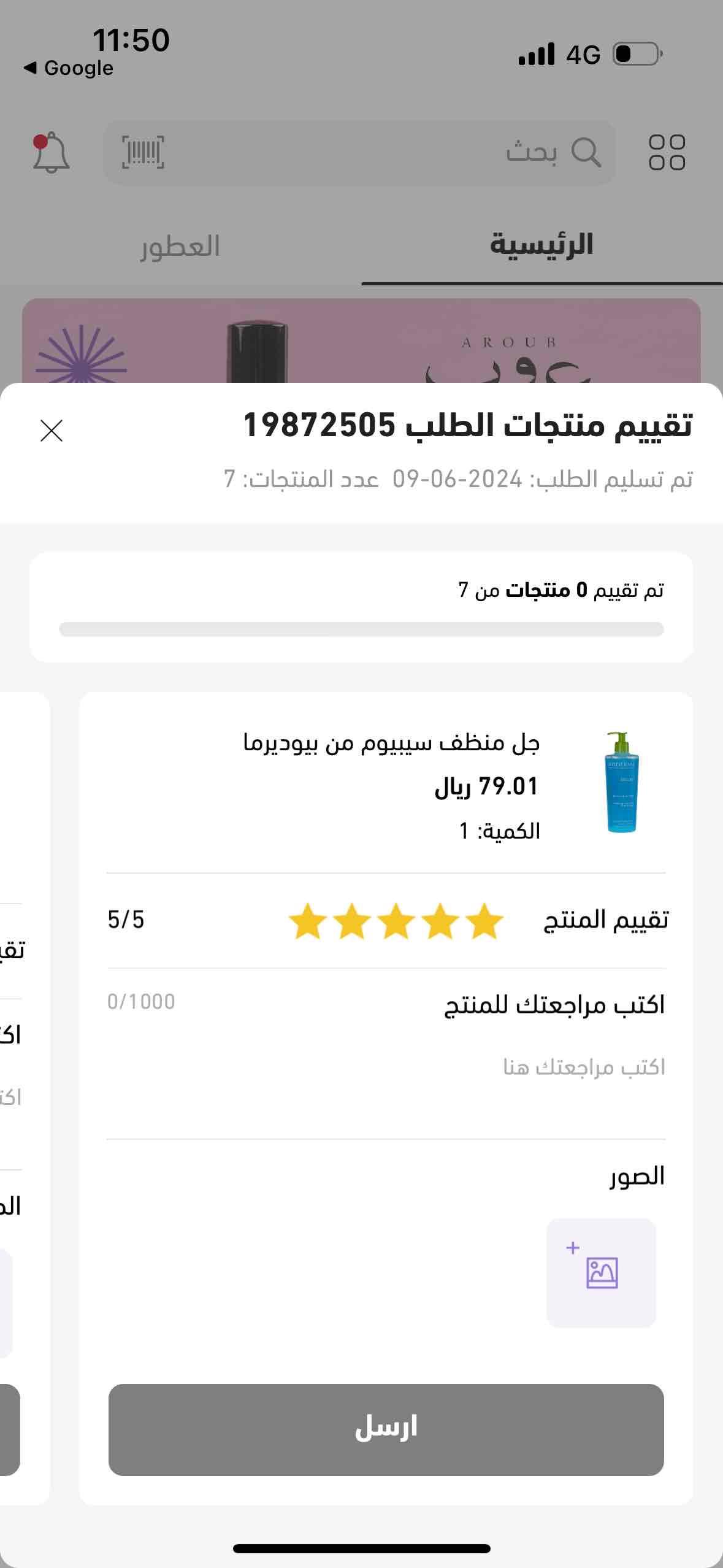
Task: Add a photo to the review
Action: [x=601, y=1272]
